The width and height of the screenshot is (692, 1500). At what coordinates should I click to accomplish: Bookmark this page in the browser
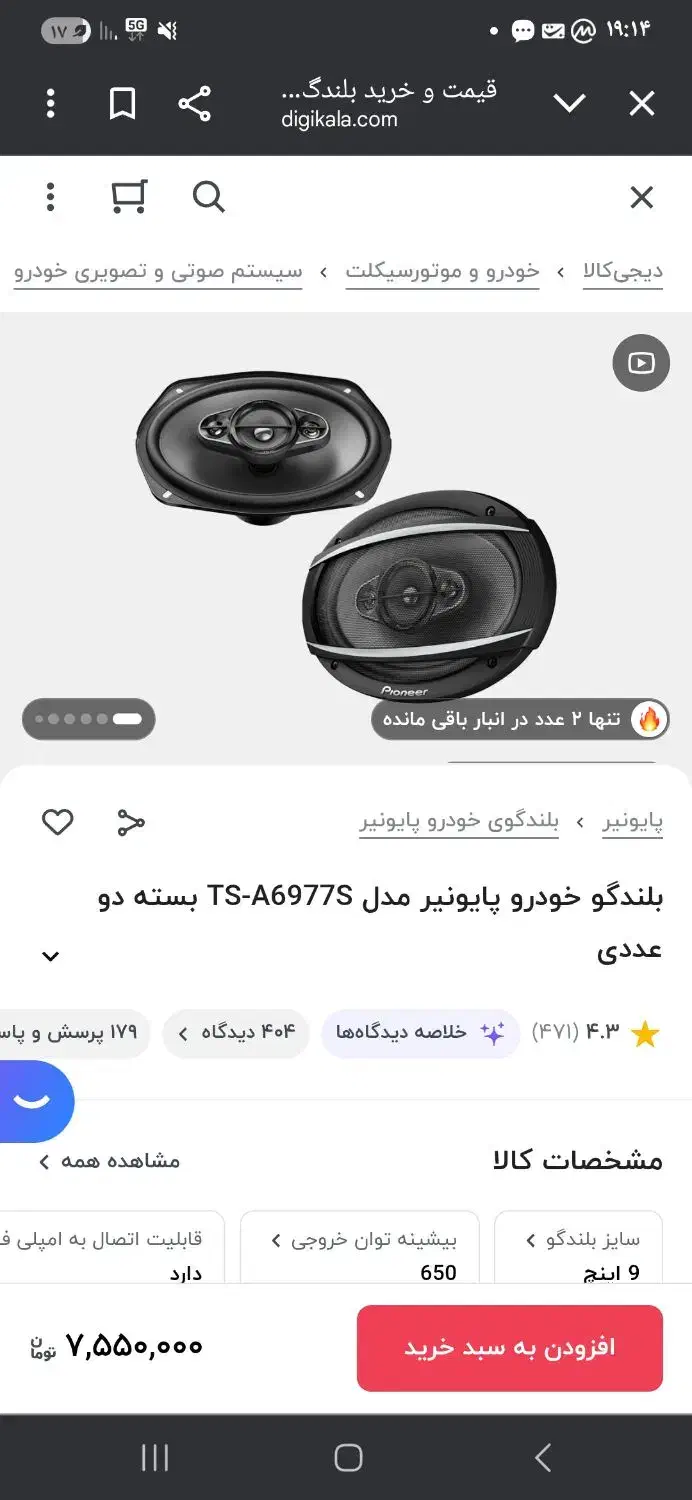pos(122,104)
